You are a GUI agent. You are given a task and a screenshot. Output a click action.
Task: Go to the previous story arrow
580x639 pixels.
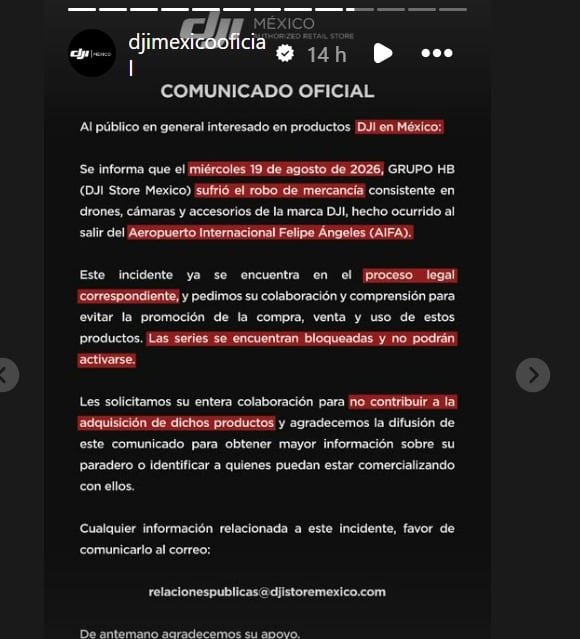[6, 375]
